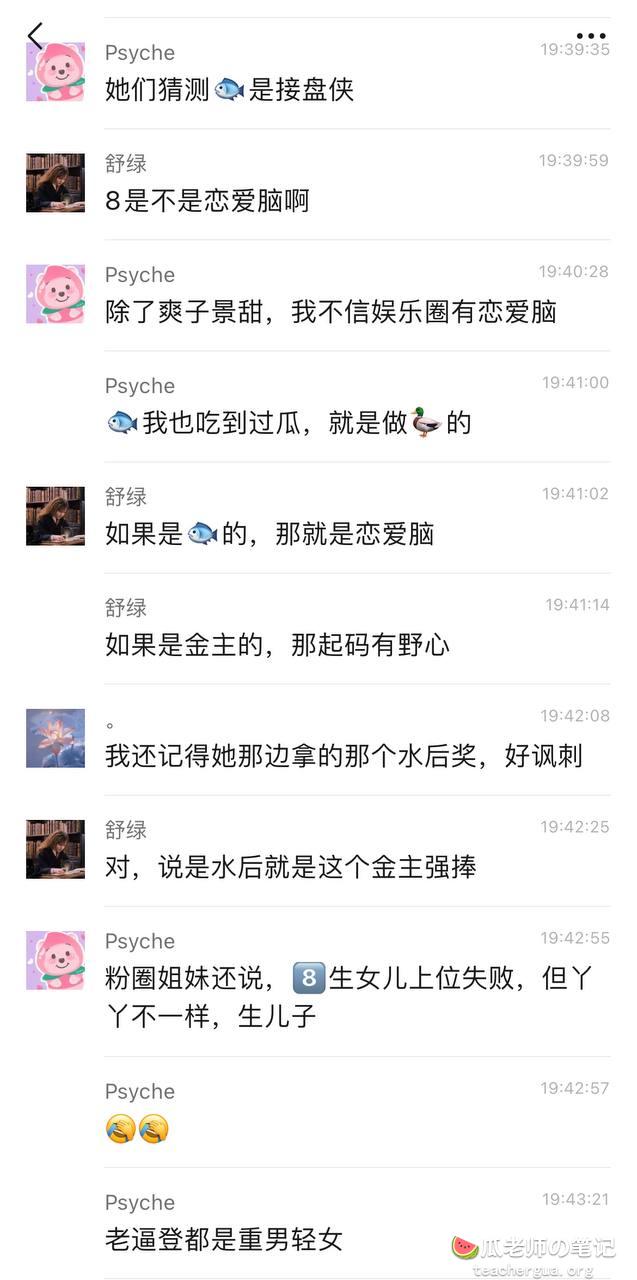The height and width of the screenshot is (1280, 637).
Task: Open the three-dot overflow menu
Action: (591, 36)
